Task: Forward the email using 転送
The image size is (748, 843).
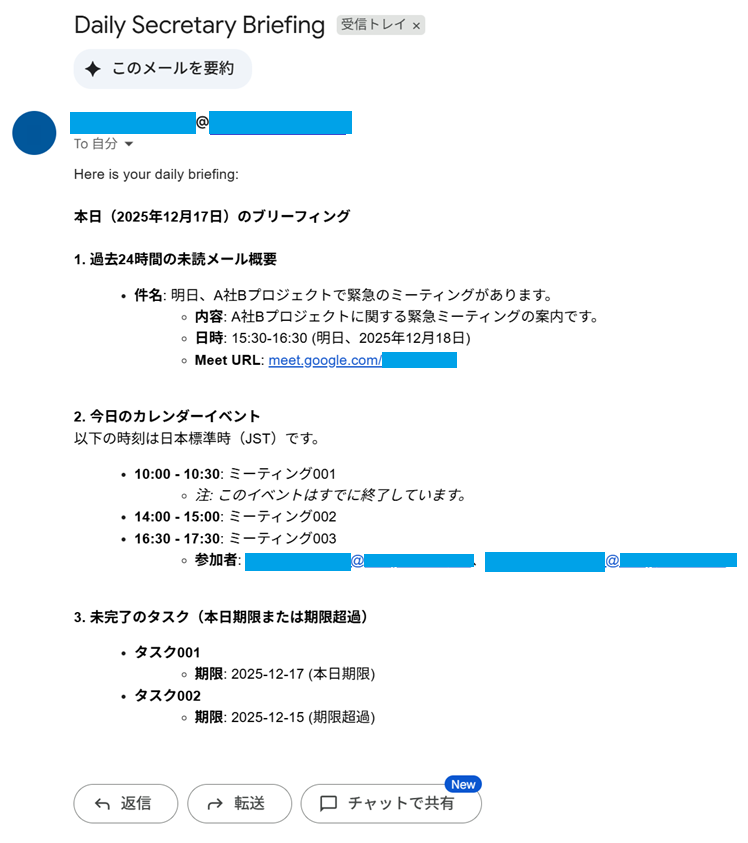Action: coord(239,803)
